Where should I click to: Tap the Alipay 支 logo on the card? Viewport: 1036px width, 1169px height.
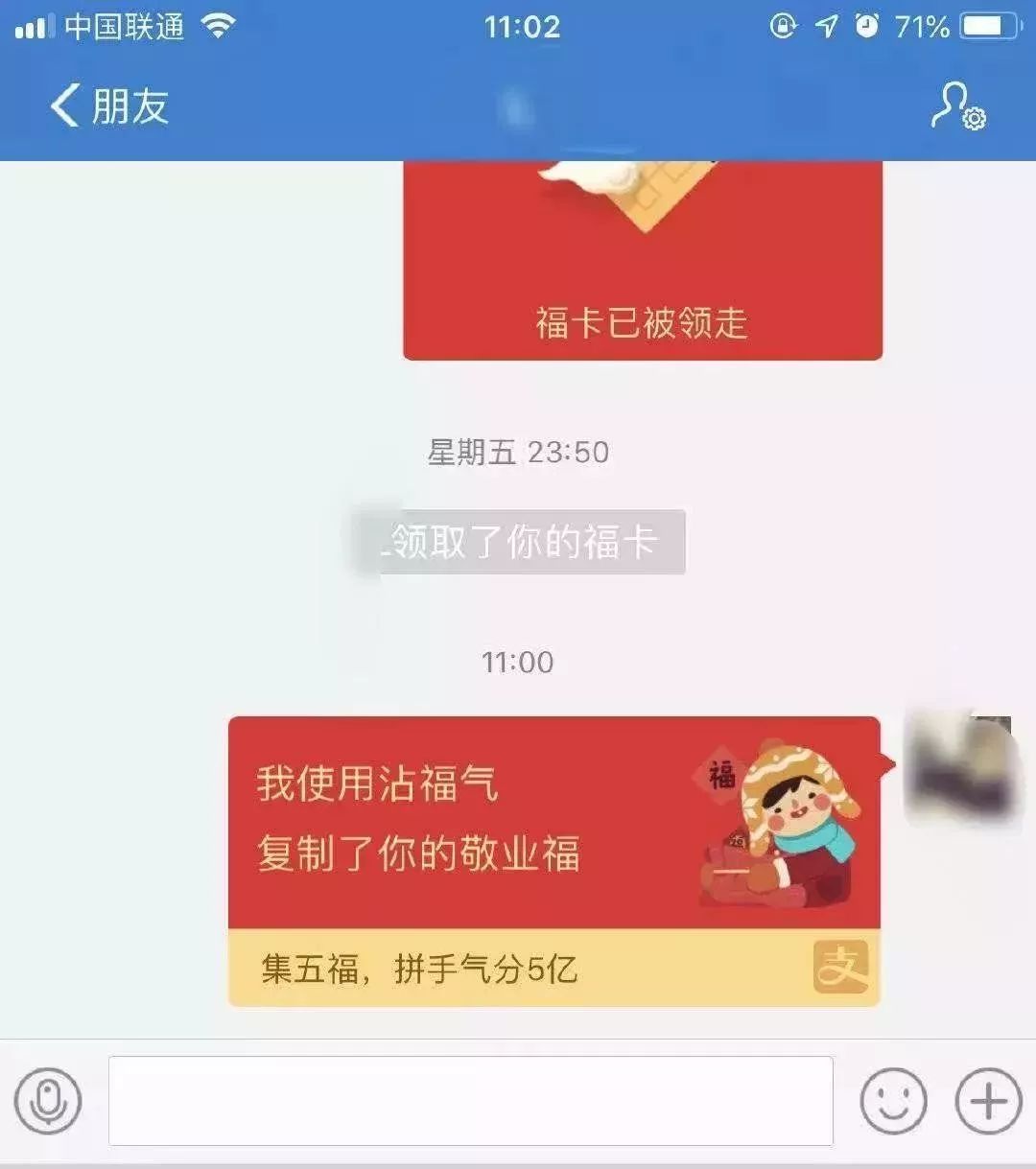tap(842, 968)
